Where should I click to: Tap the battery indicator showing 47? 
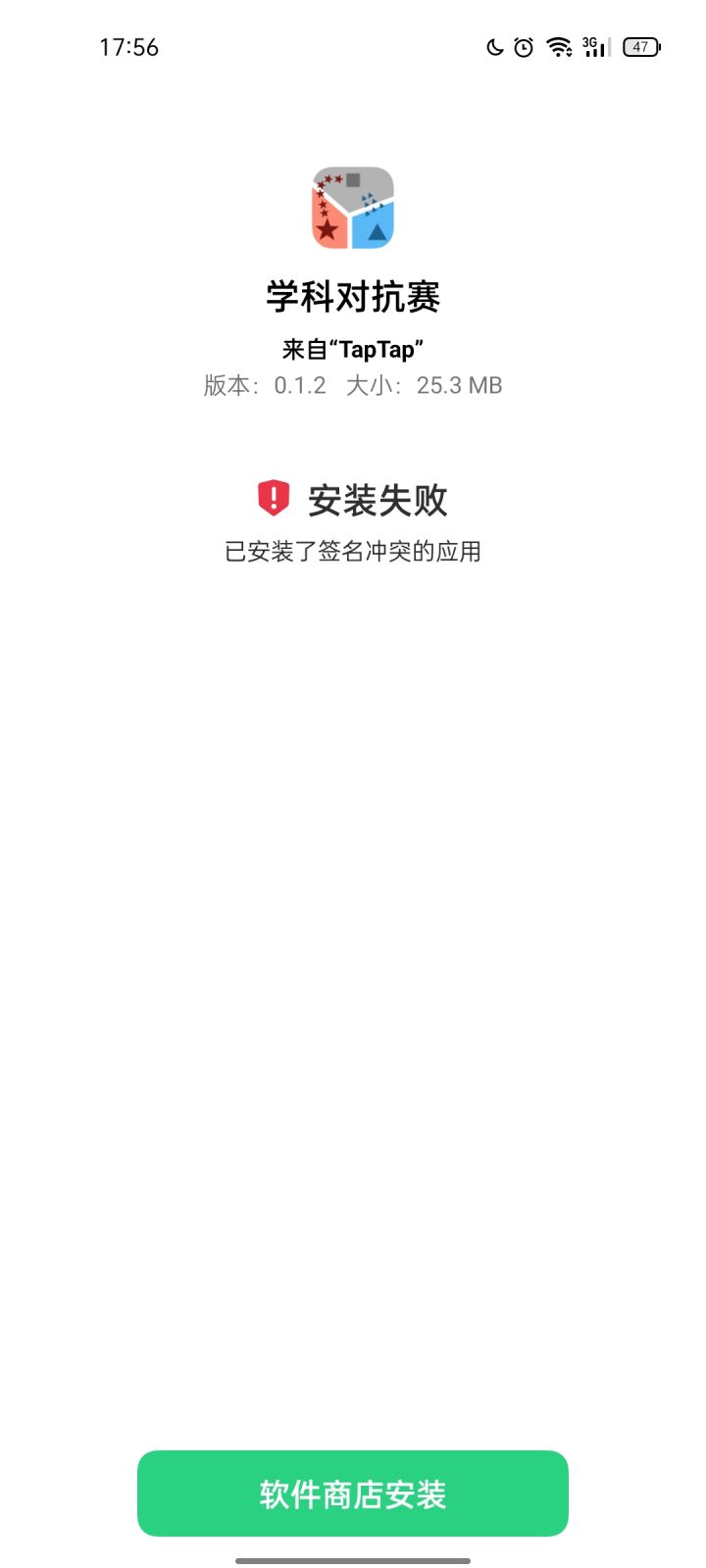(639, 47)
